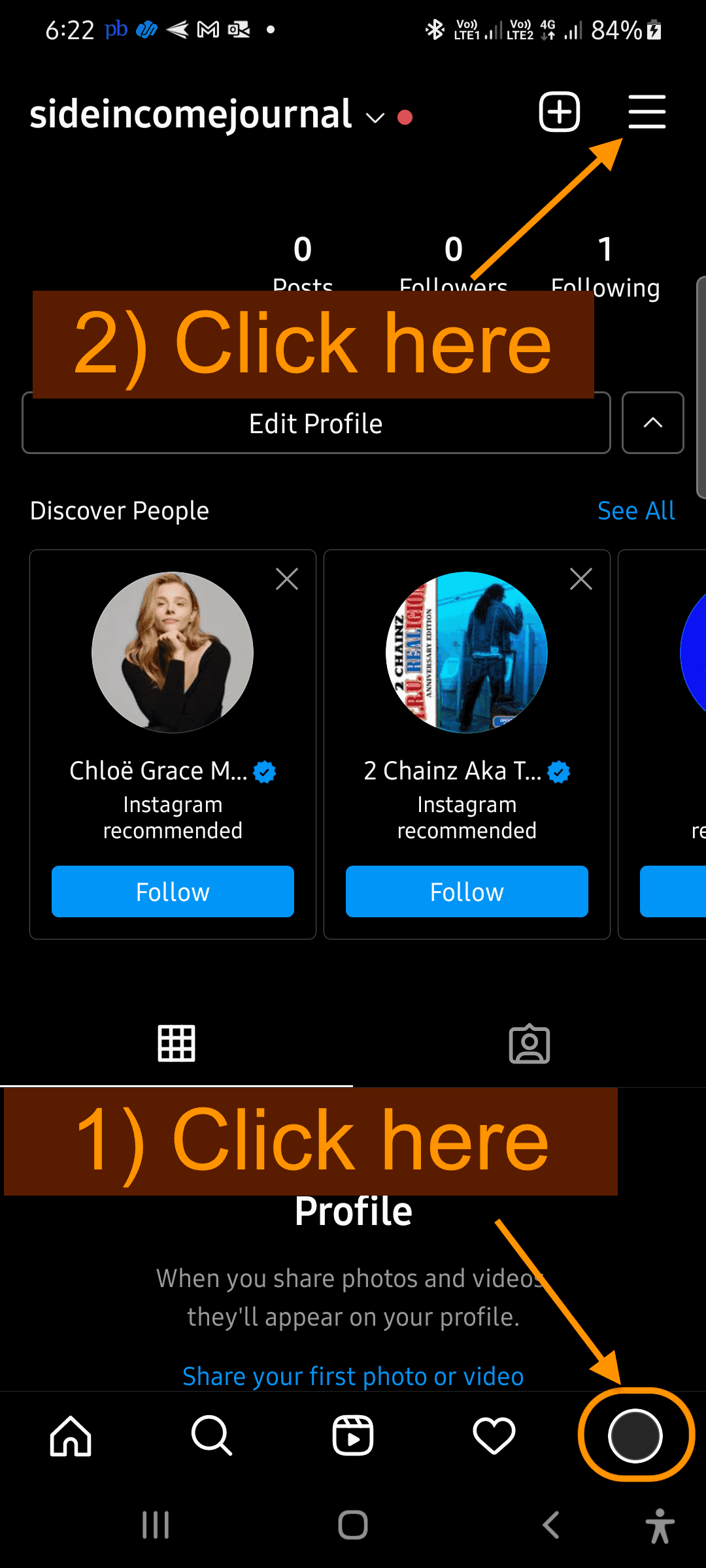This screenshot has width=706, height=1568.
Task: Dismiss the Chloë Grace M... suggestion
Action: tap(287, 579)
